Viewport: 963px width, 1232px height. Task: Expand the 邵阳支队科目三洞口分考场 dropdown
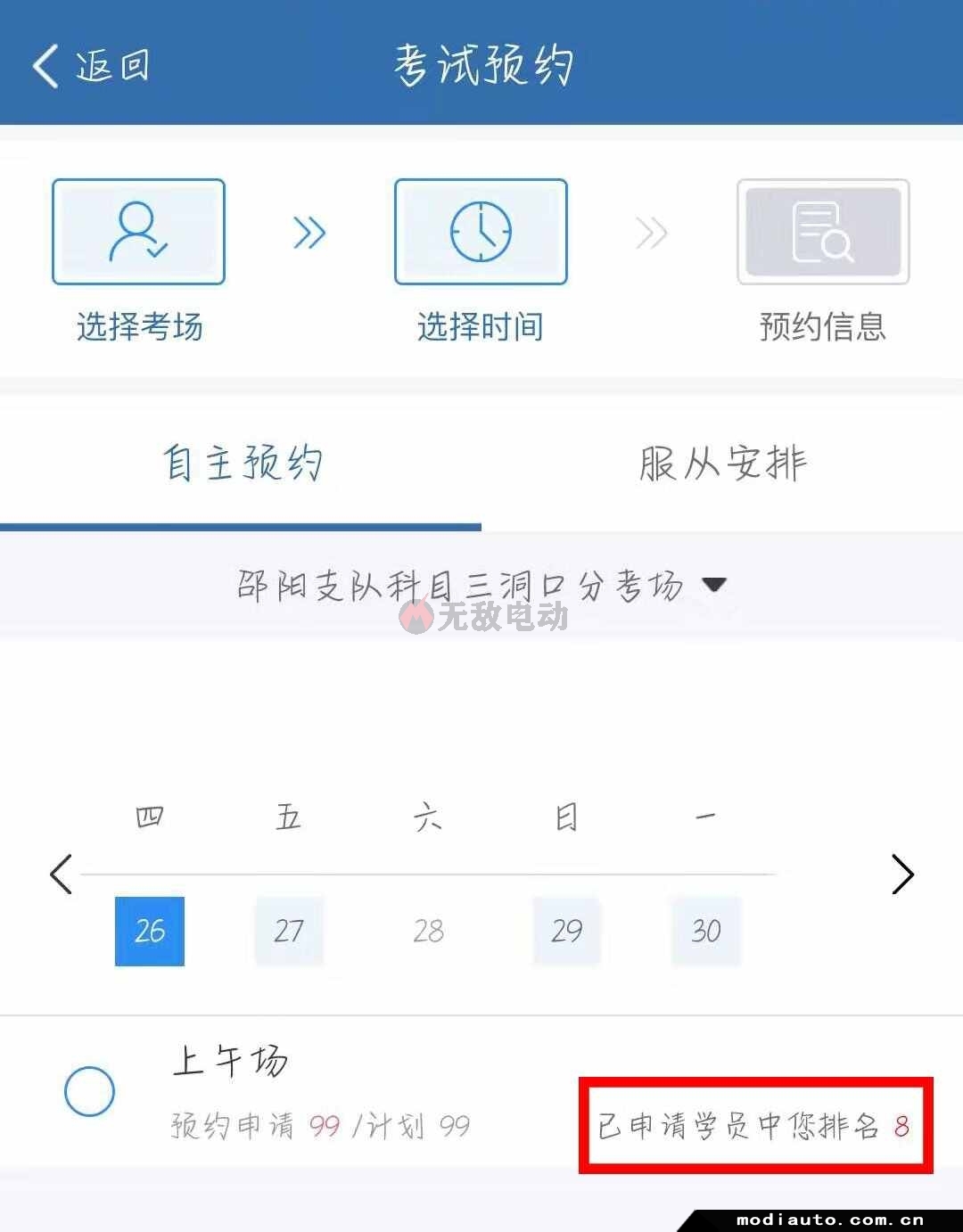(481, 586)
